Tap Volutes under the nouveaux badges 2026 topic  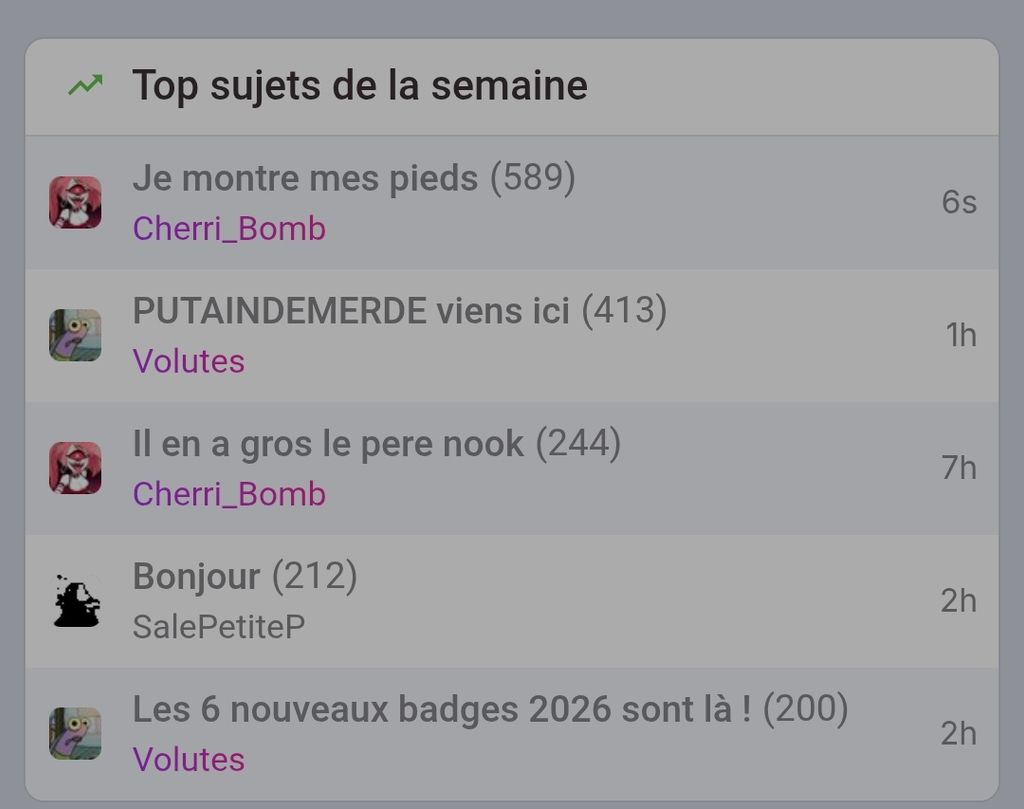click(188, 759)
